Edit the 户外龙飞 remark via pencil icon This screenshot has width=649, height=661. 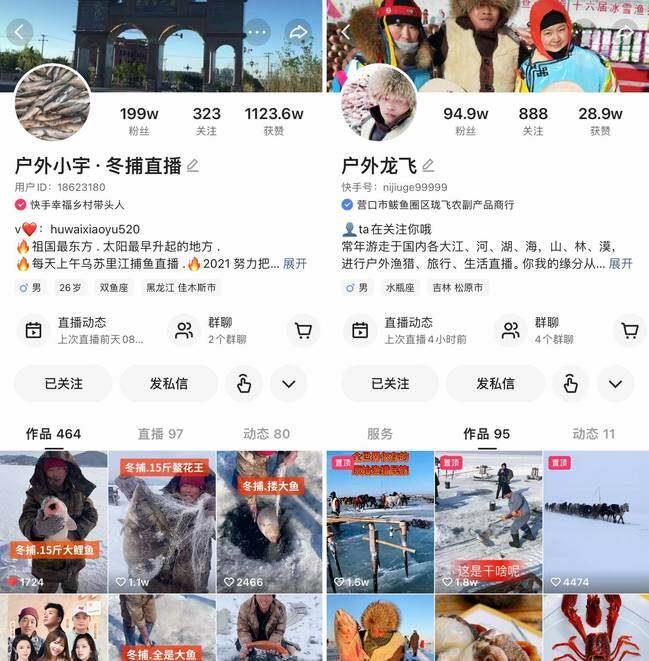point(428,165)
